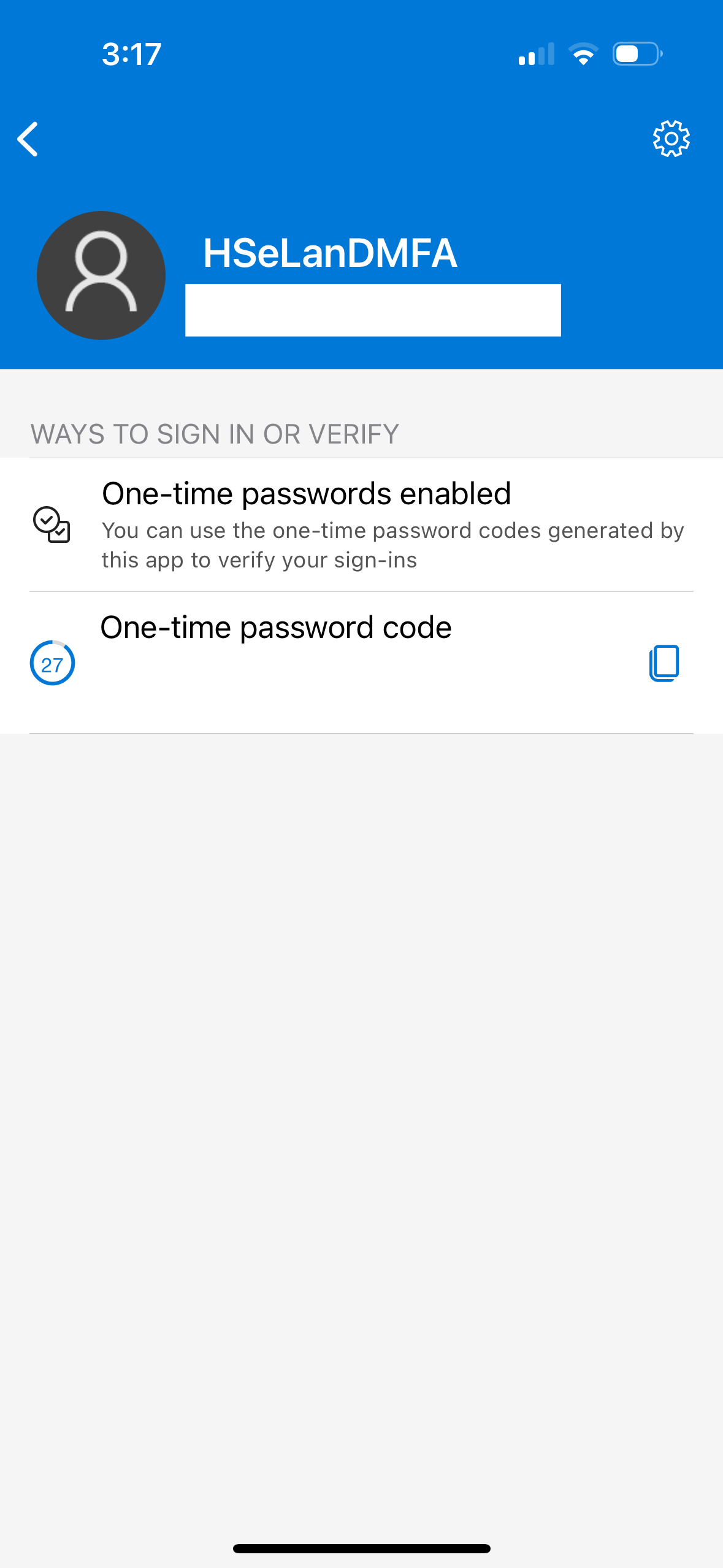Tap the current time in the status bar

[x=131, y=53]
